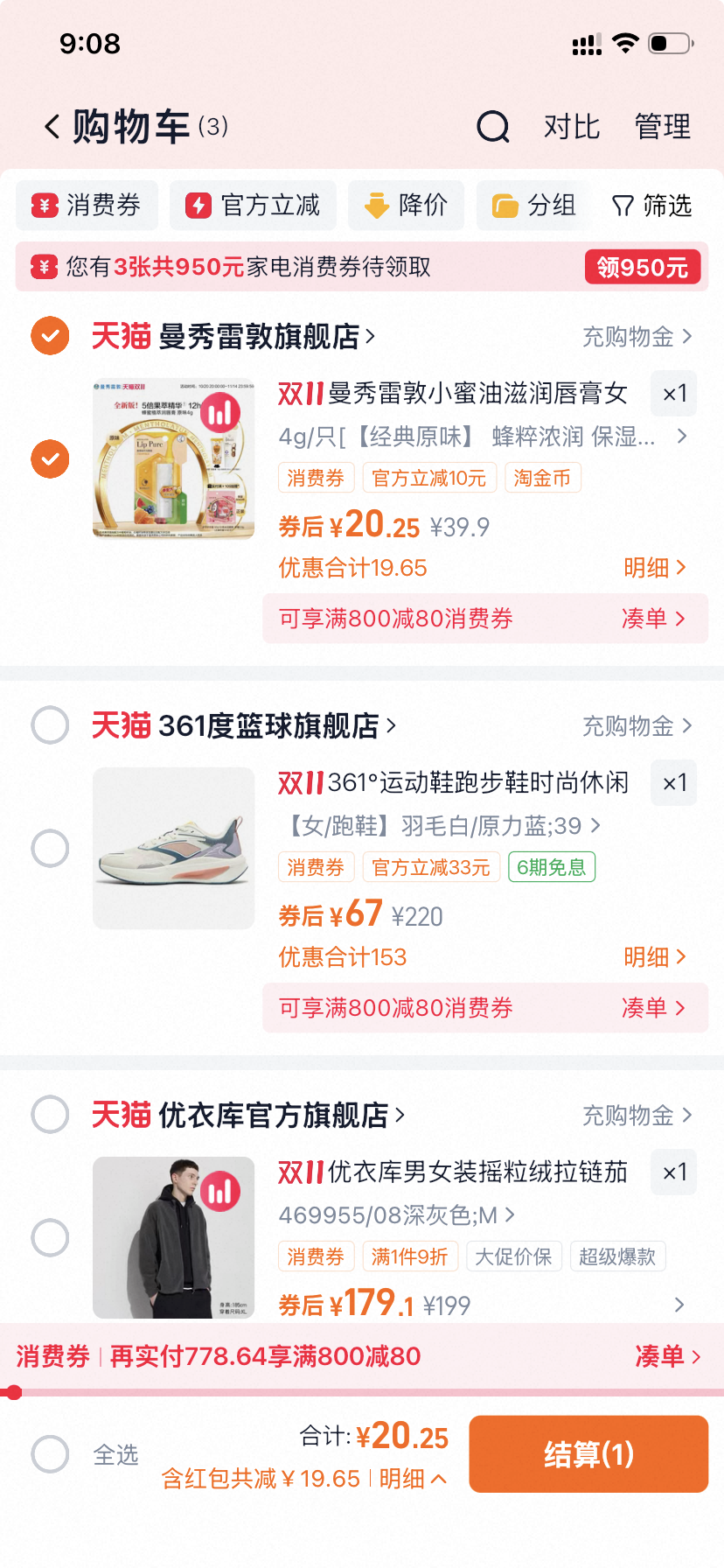Open the 降价 price-drop filter
Image resolution: width=724 pixels, height=1568 pixels.
click(x=406, y=205)
